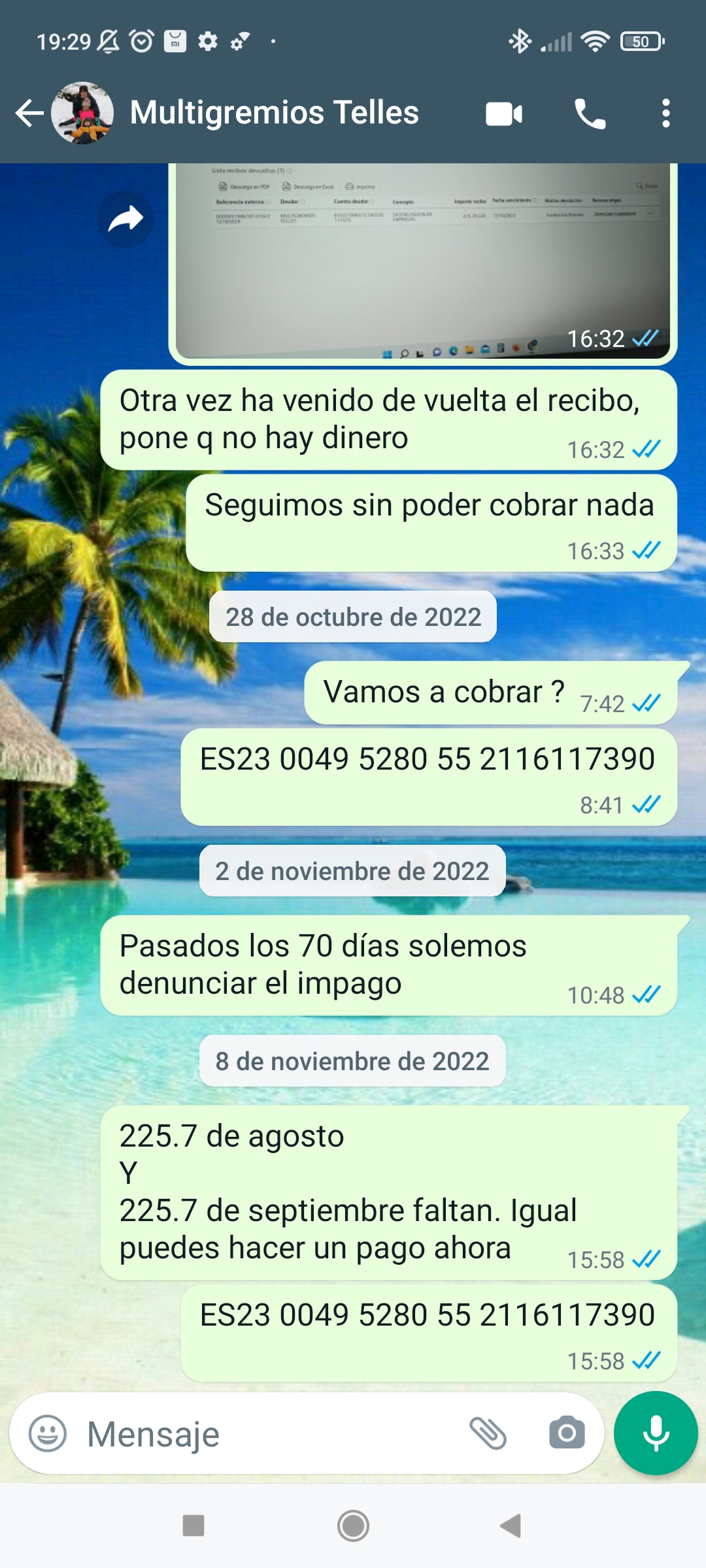Open the sent photo from 16:32

pyautogui.click(x=422, y=261)
